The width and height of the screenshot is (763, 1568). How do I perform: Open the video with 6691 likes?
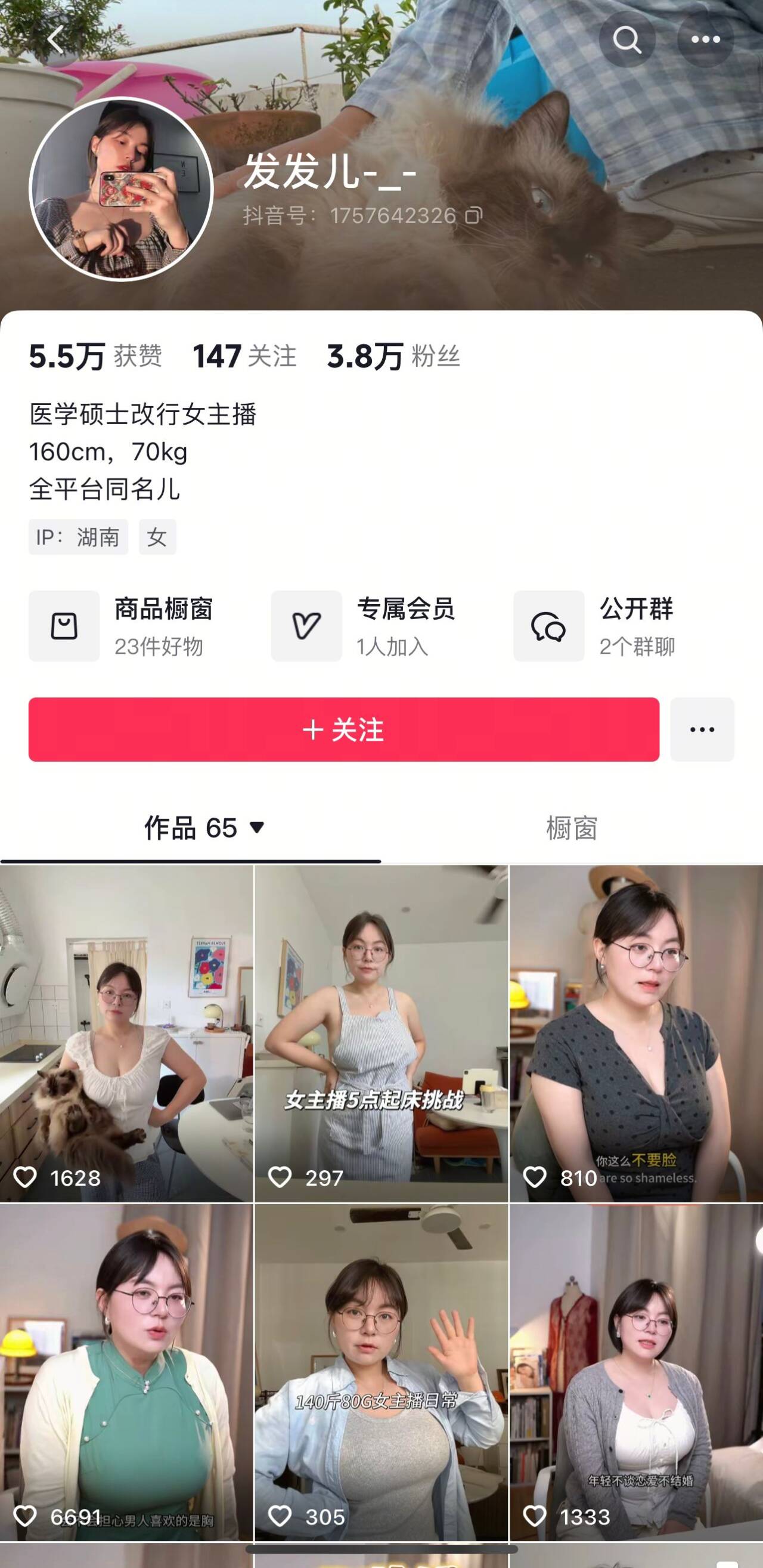tap(126, 1371)
